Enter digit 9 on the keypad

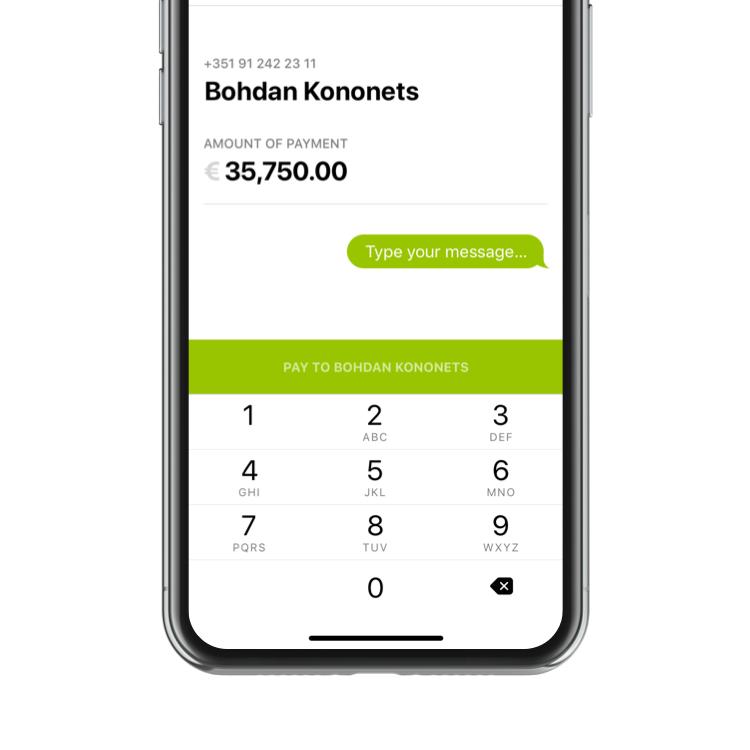tap(501, 531)
